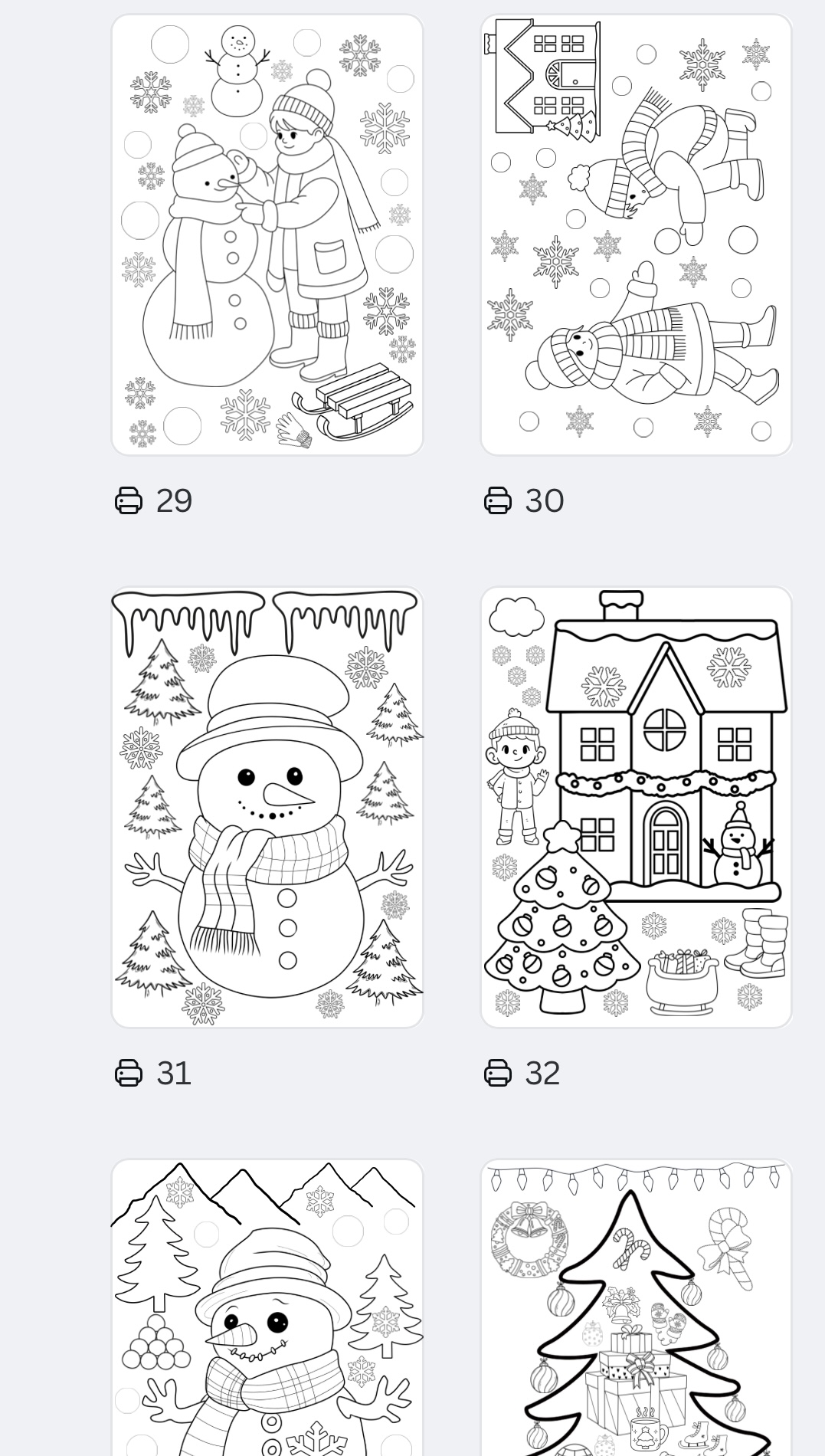Open coloring page 30 with kids playing in snow

[x=636, y=234]
